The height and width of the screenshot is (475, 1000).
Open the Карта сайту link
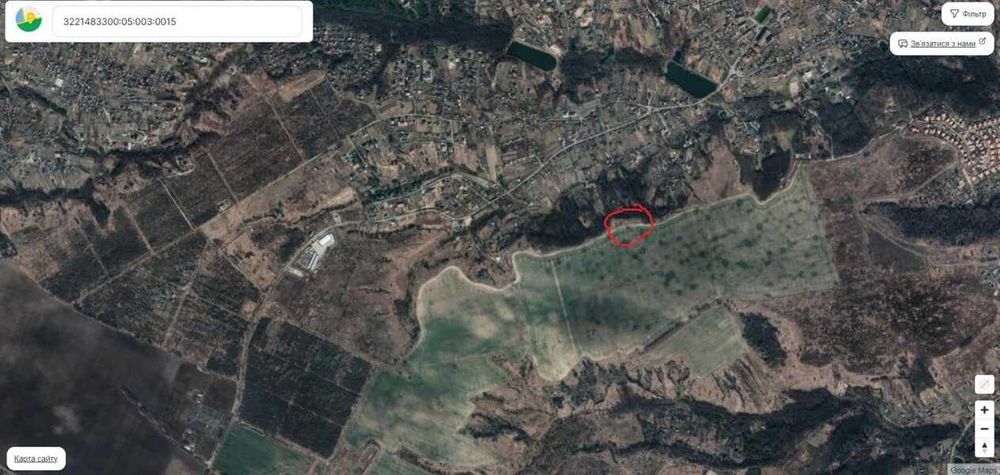click(x=36, y=459)
